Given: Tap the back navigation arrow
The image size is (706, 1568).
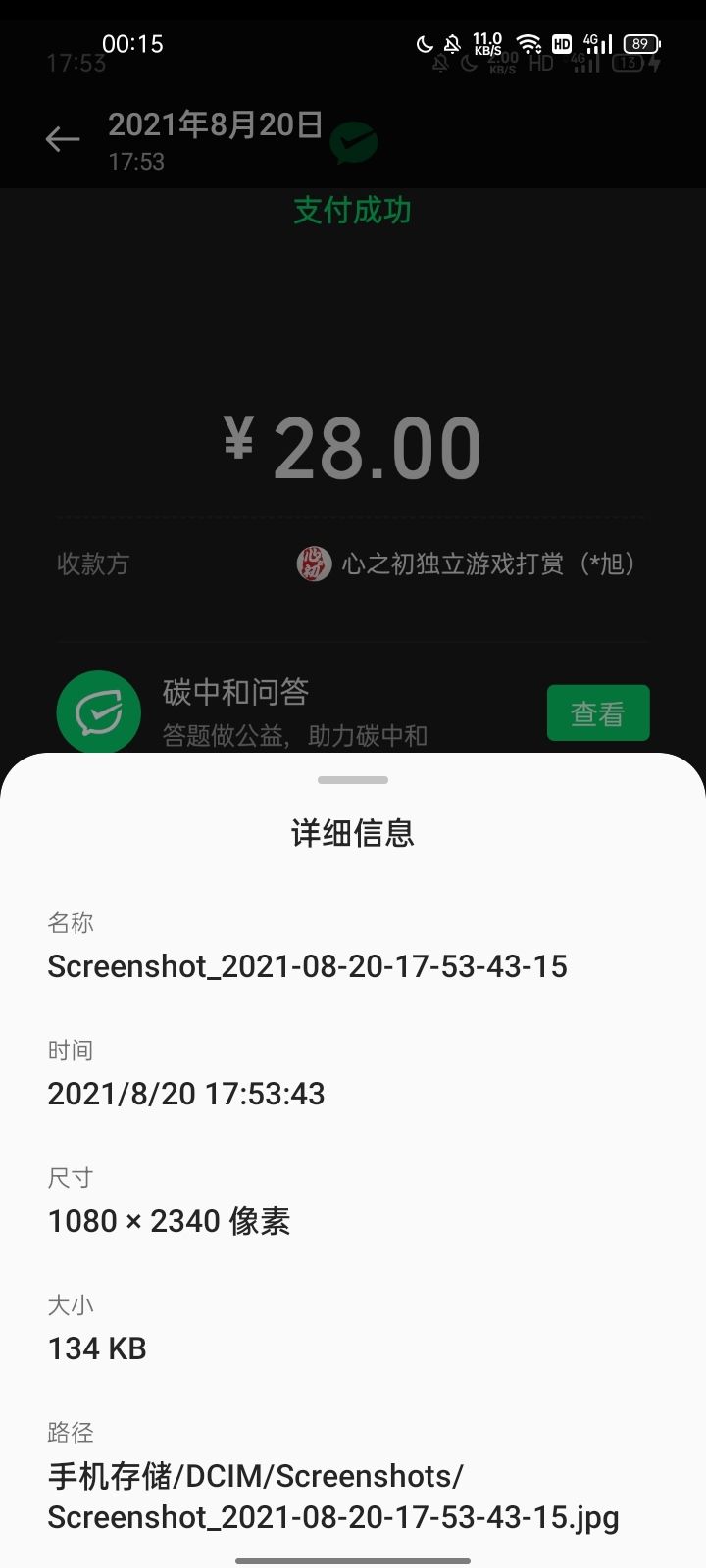Looking at the screenshot, I should click(x=63, y=139).
